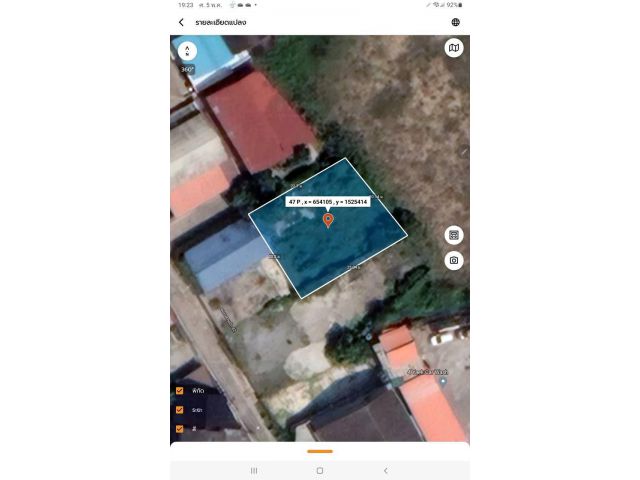The image size is (640, 480).
Task: Open the map layers button
Action: tap(454, 48)
